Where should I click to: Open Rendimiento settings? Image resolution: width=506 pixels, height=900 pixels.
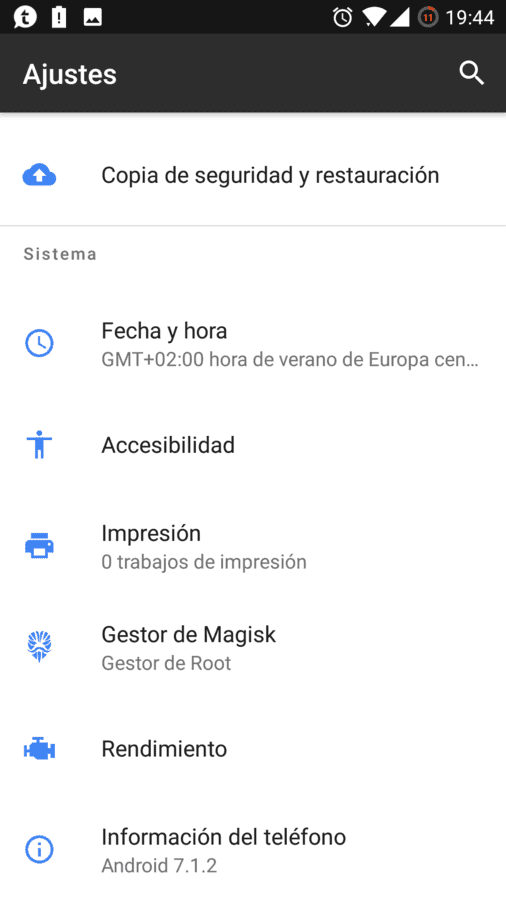pyautogui.click(x=253, y=749)
